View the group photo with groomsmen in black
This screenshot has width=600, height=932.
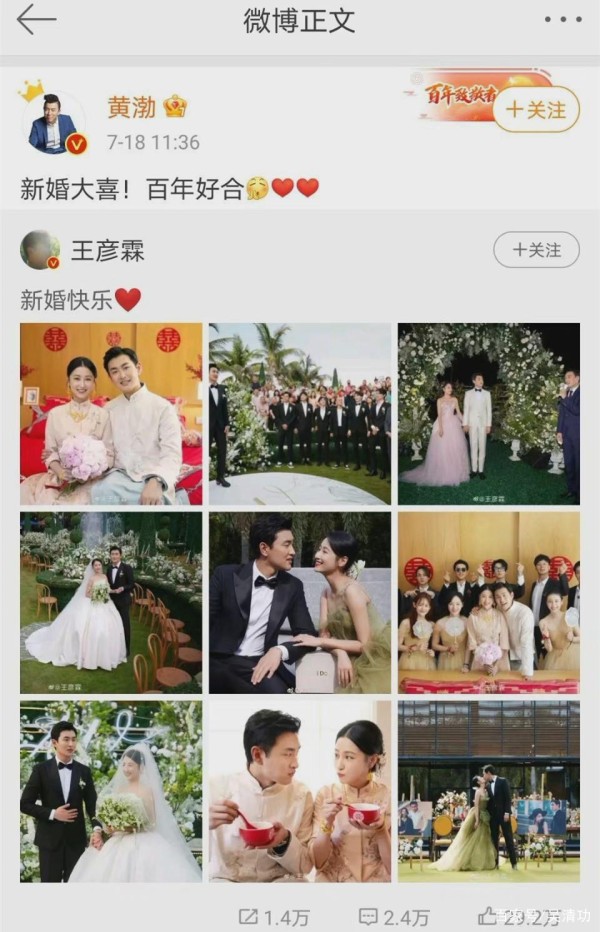click(x=300, y=414)
